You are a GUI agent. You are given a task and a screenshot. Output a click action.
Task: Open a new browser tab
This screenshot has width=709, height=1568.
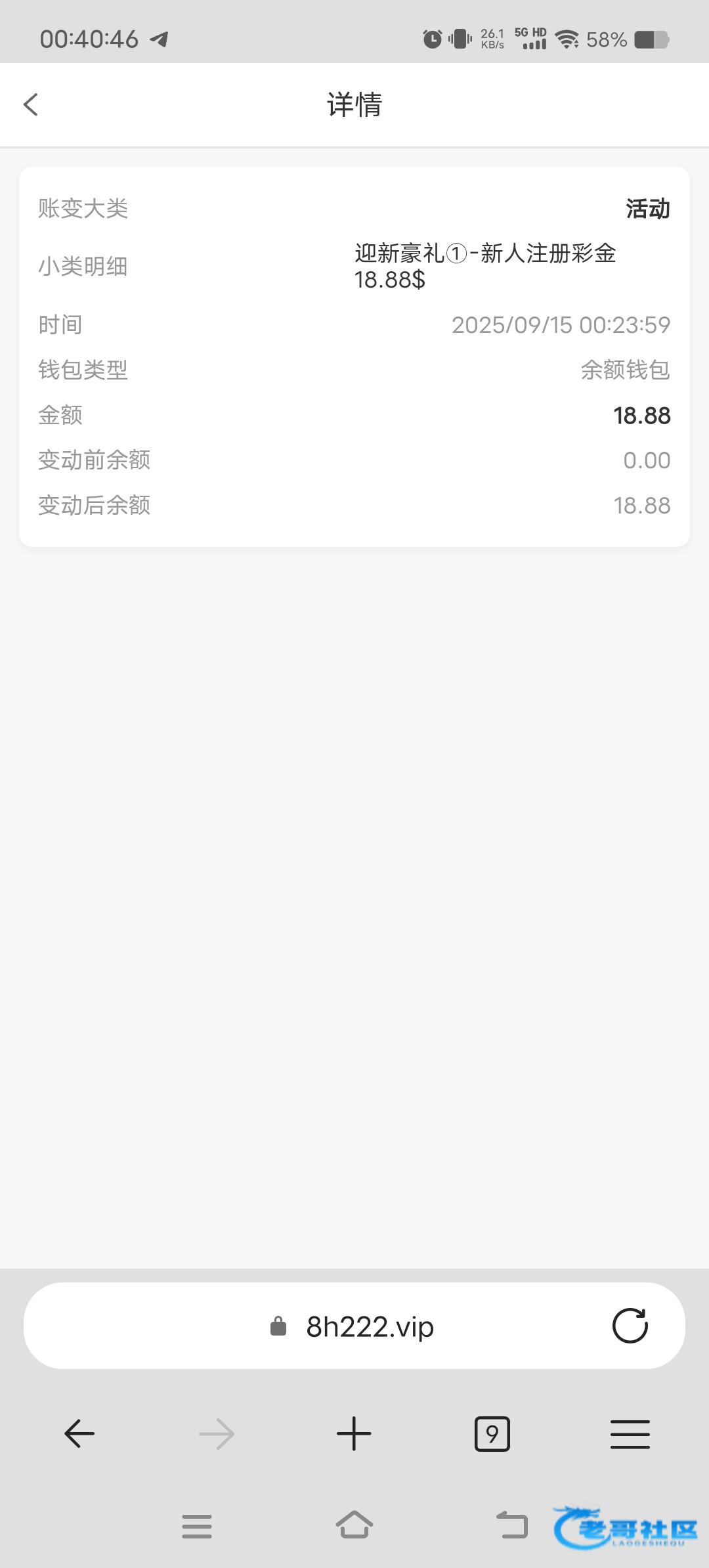pyautogui.click(x=354, y=1433)
